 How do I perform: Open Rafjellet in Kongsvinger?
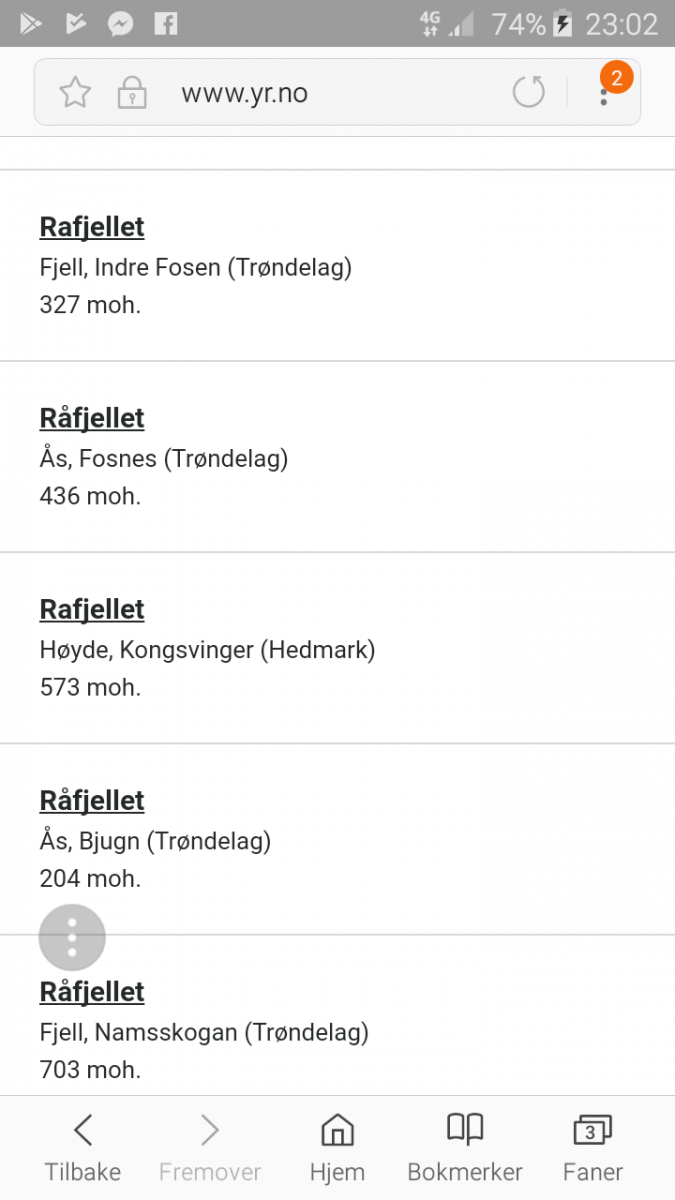[x=92, y=609]
